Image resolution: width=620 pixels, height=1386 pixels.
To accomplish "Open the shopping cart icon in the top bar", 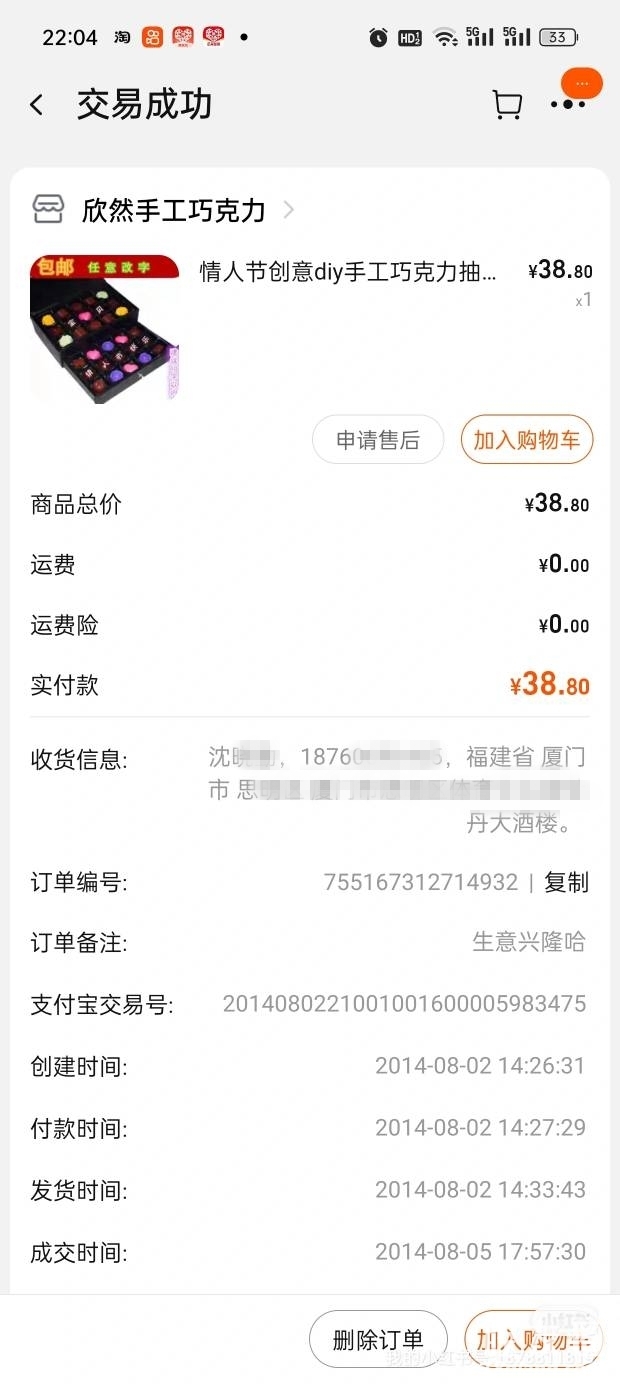I will pyautogui.click(x=507, y=105).
